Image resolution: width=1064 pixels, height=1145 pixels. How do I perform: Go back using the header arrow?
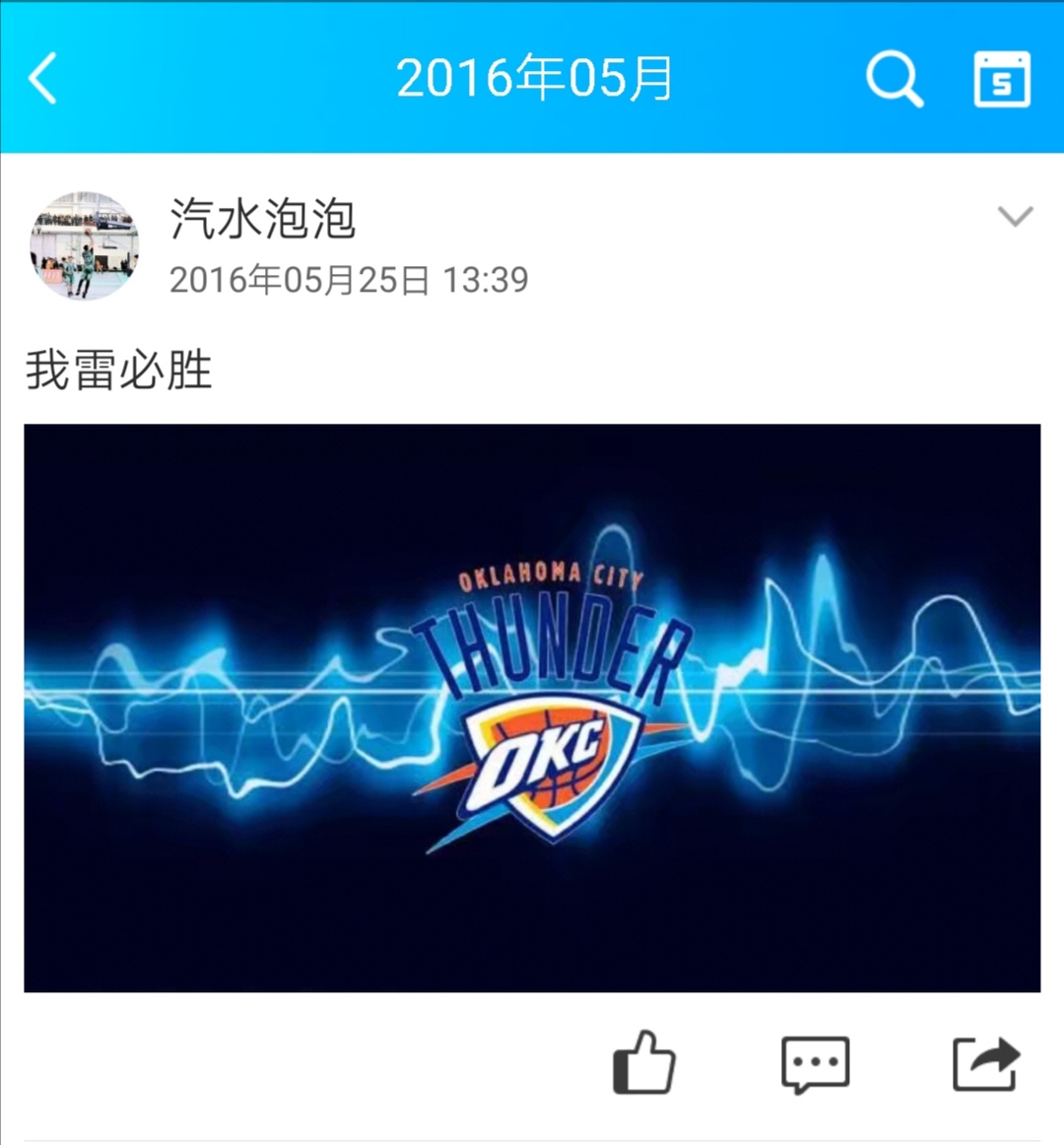pyautogui.click(x=43, y=78)
